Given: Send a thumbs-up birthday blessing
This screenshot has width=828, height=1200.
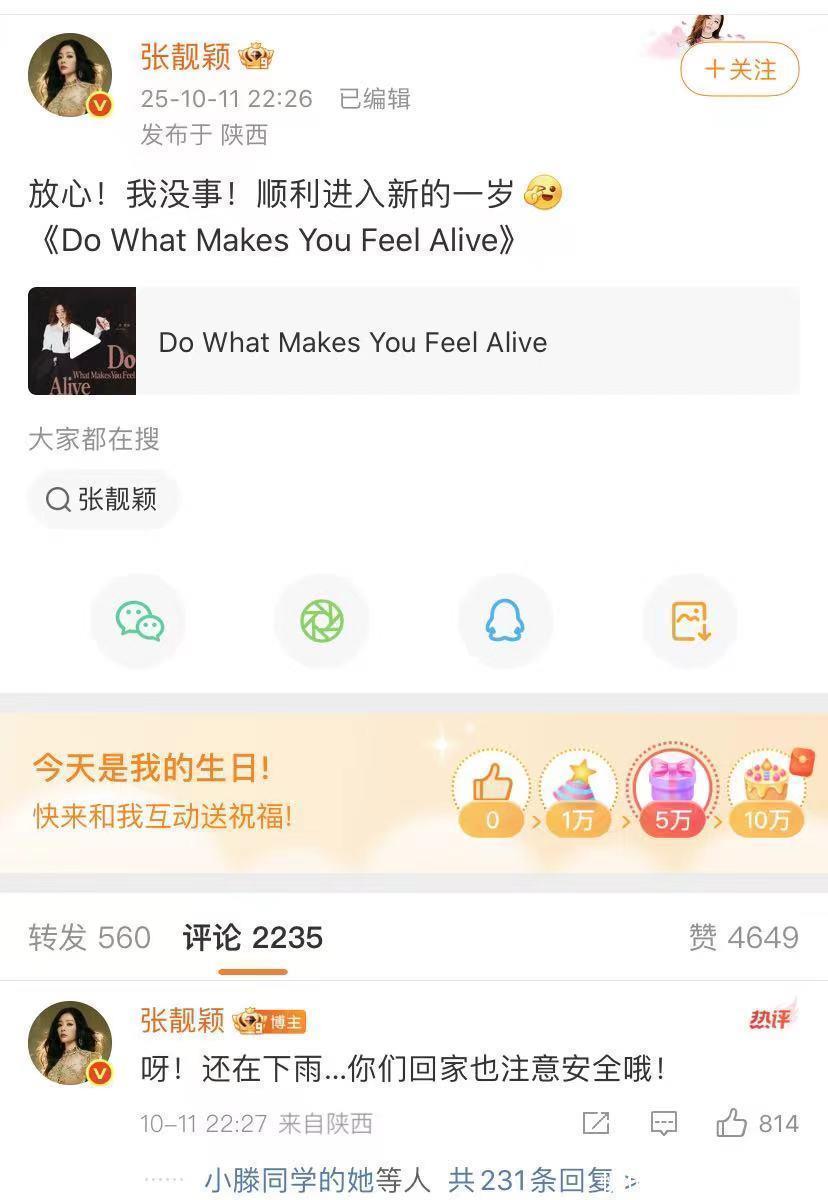Looking at the screenshot, I should pyautogui.click(x=492, y=795).
